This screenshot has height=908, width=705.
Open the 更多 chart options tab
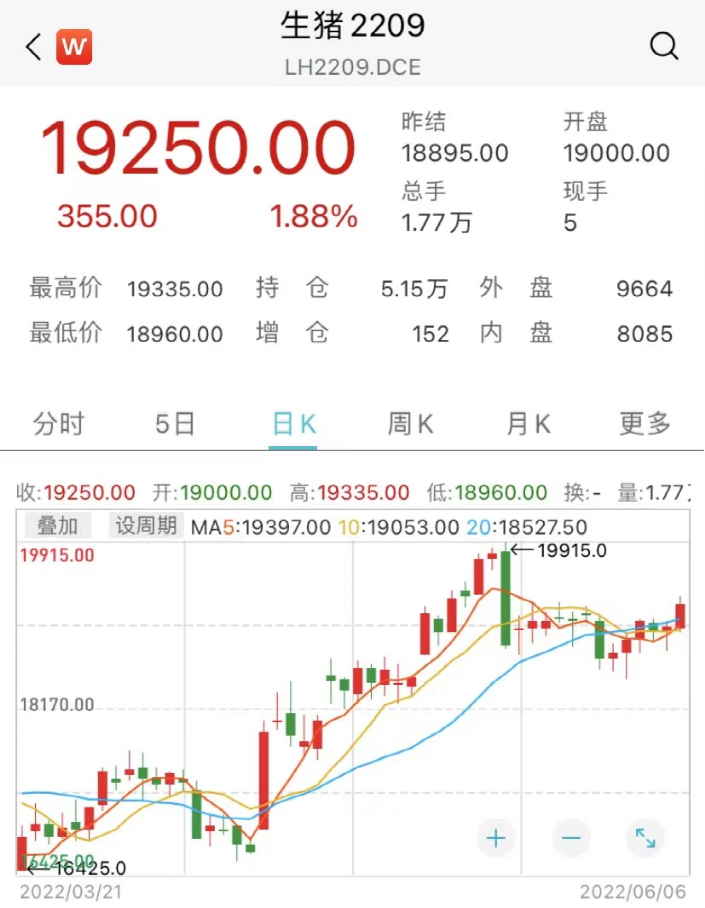pyautogui.click(x=645, y=424)
